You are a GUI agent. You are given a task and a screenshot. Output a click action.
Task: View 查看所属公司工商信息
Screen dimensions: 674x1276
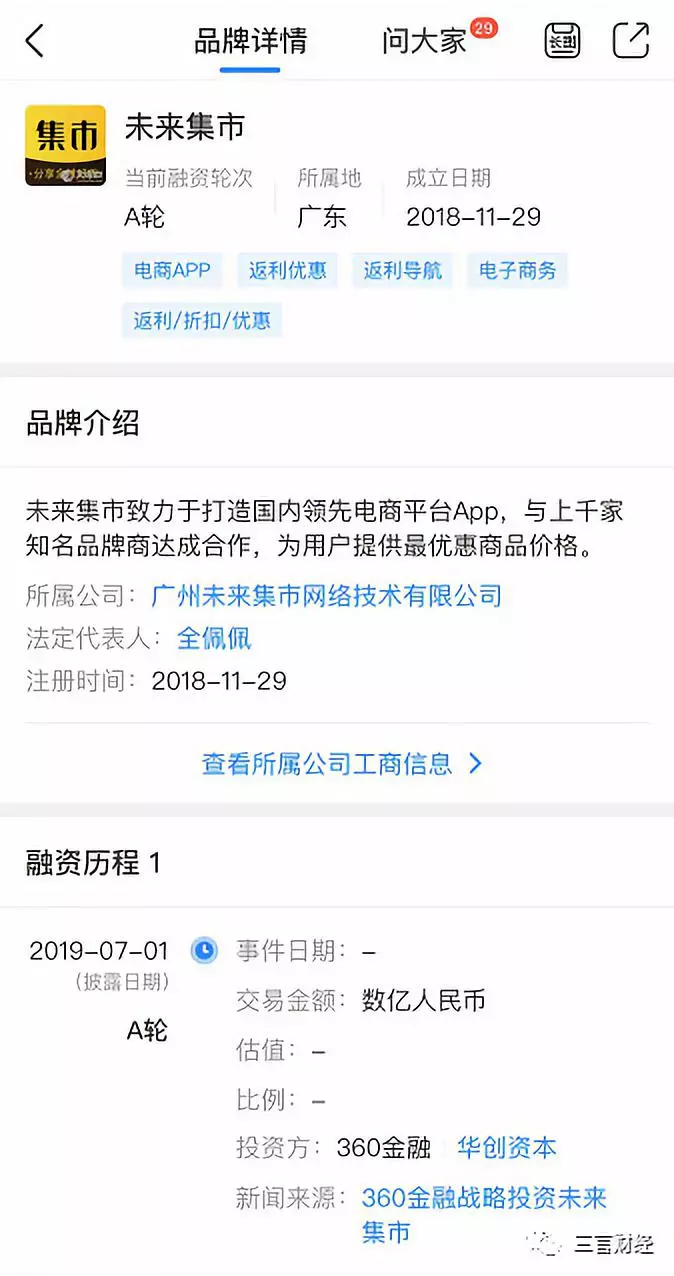pos(340,764)
